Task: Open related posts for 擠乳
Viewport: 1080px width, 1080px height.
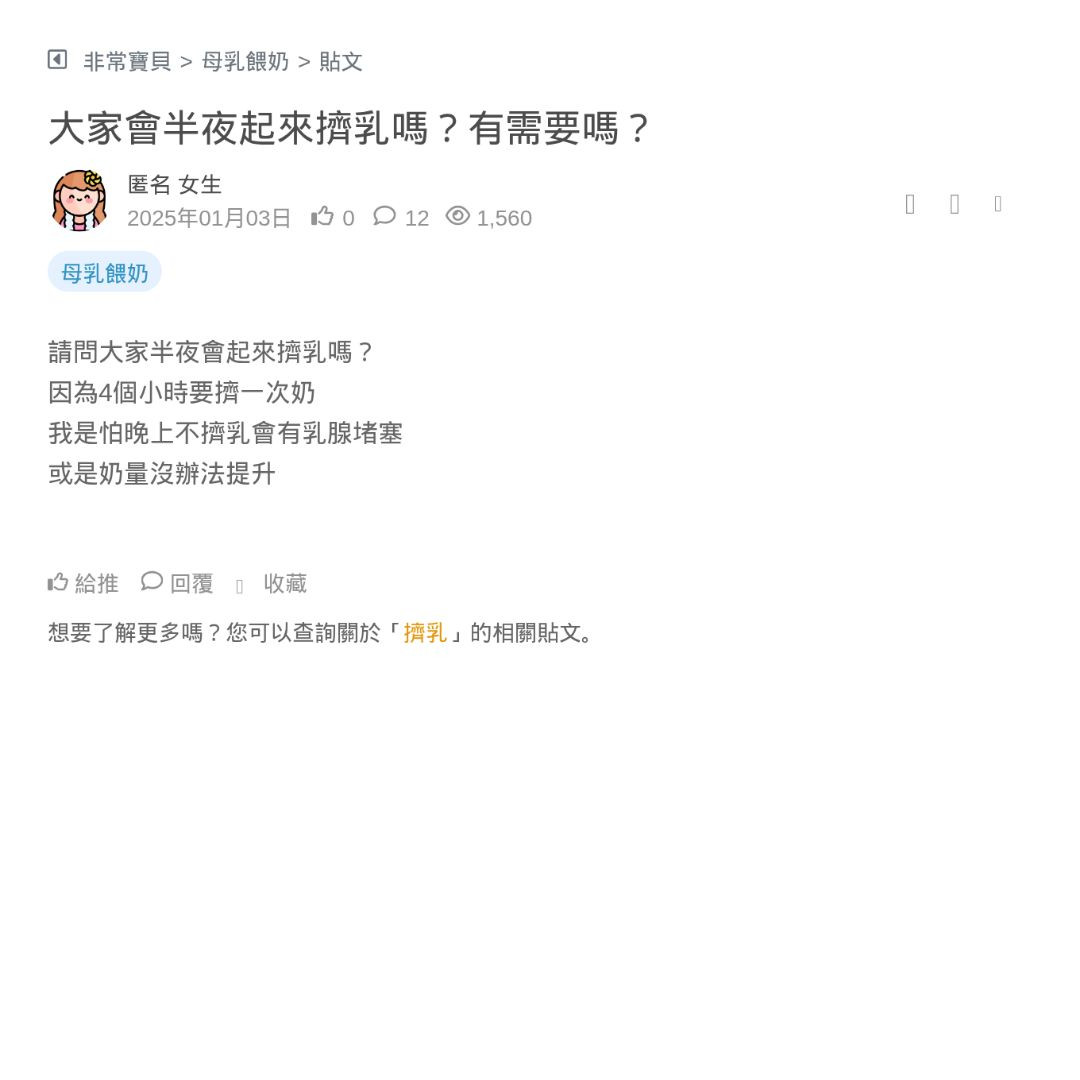Action: pyautogui.click(x=425, y=633)
